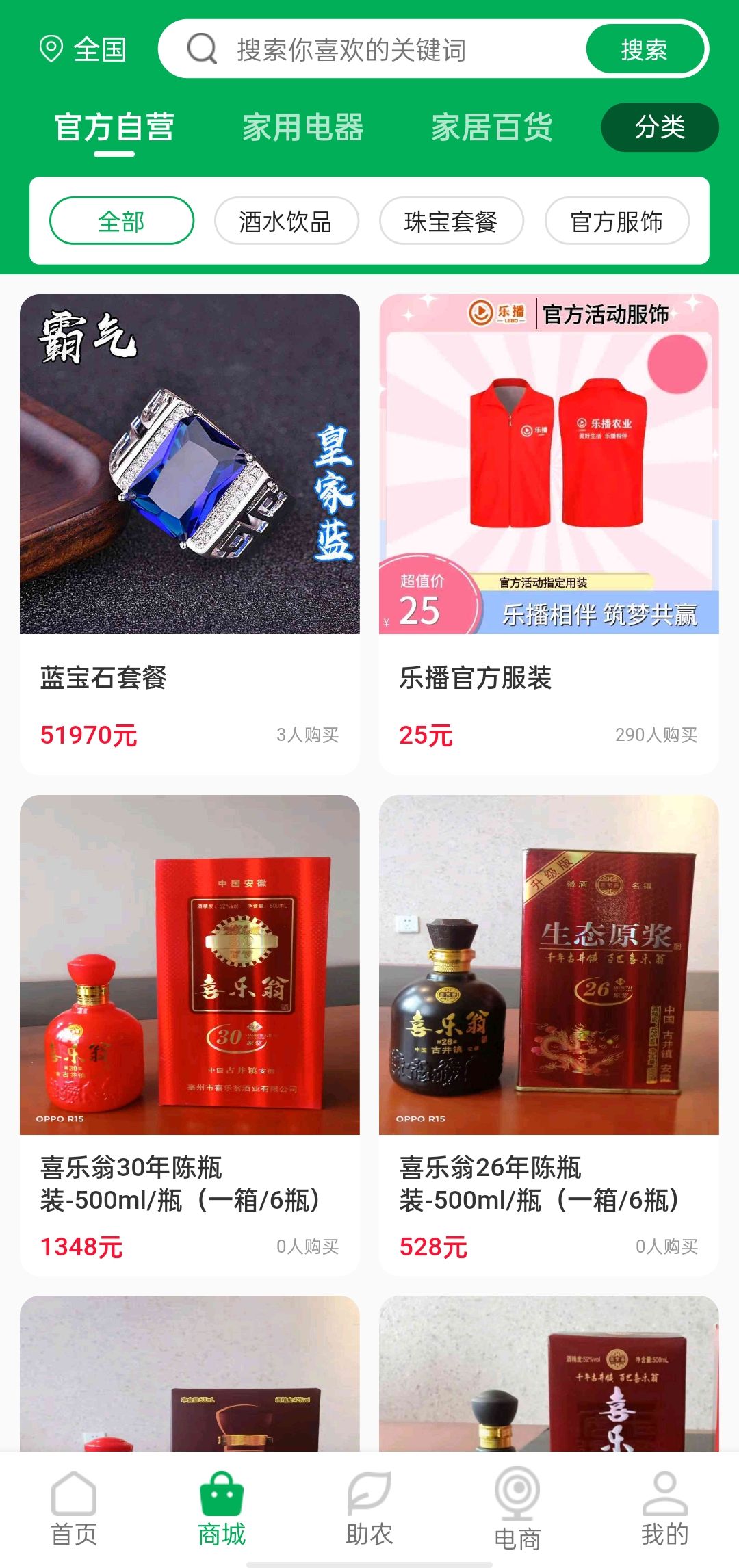This screenshot has width=739, height=1568.
Task: Open the 乐播官方服装 product card
Action: tap(549, 534)
